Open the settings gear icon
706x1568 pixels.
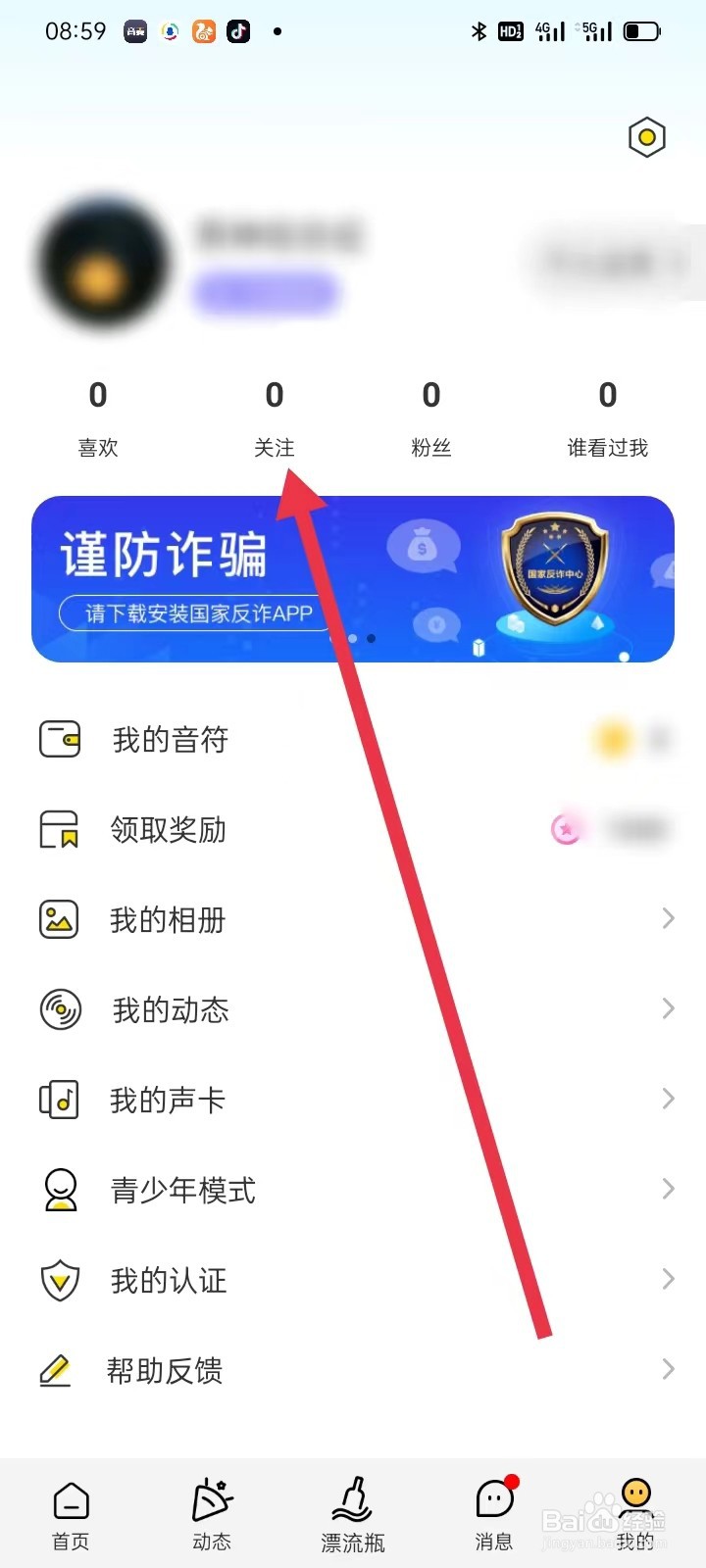645,137
